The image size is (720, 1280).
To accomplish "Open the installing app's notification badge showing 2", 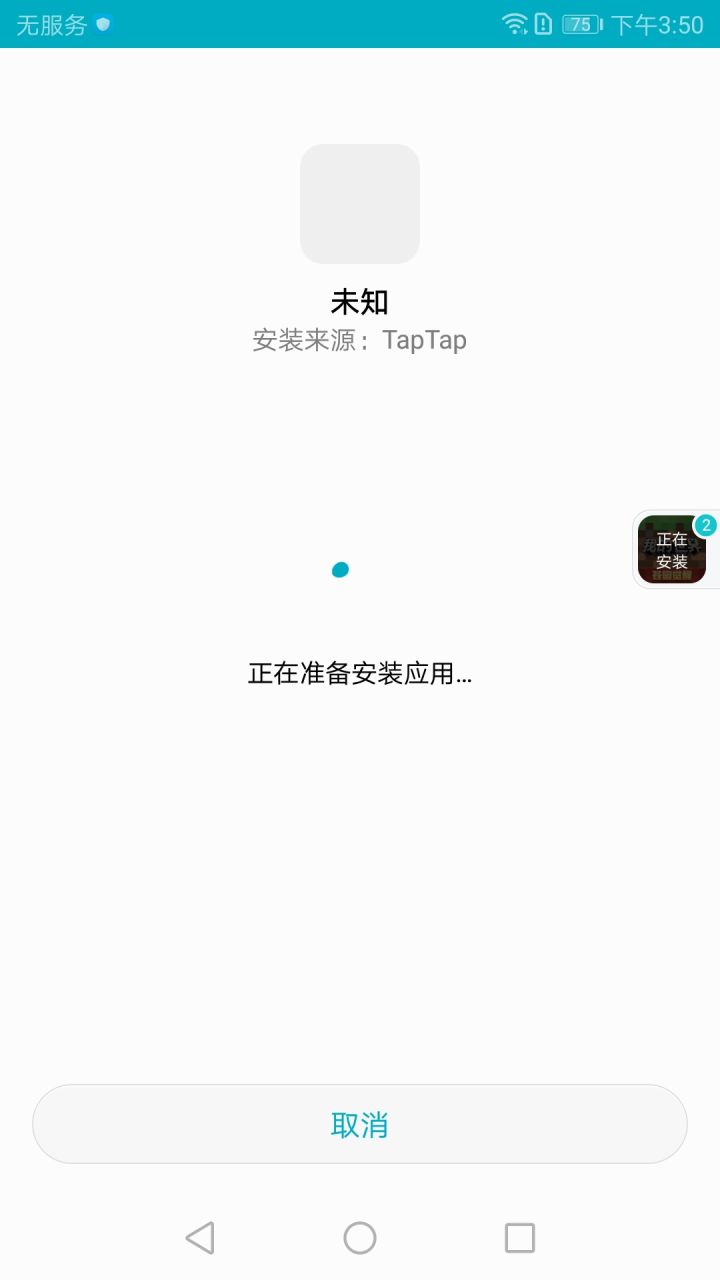I will 703,524.
